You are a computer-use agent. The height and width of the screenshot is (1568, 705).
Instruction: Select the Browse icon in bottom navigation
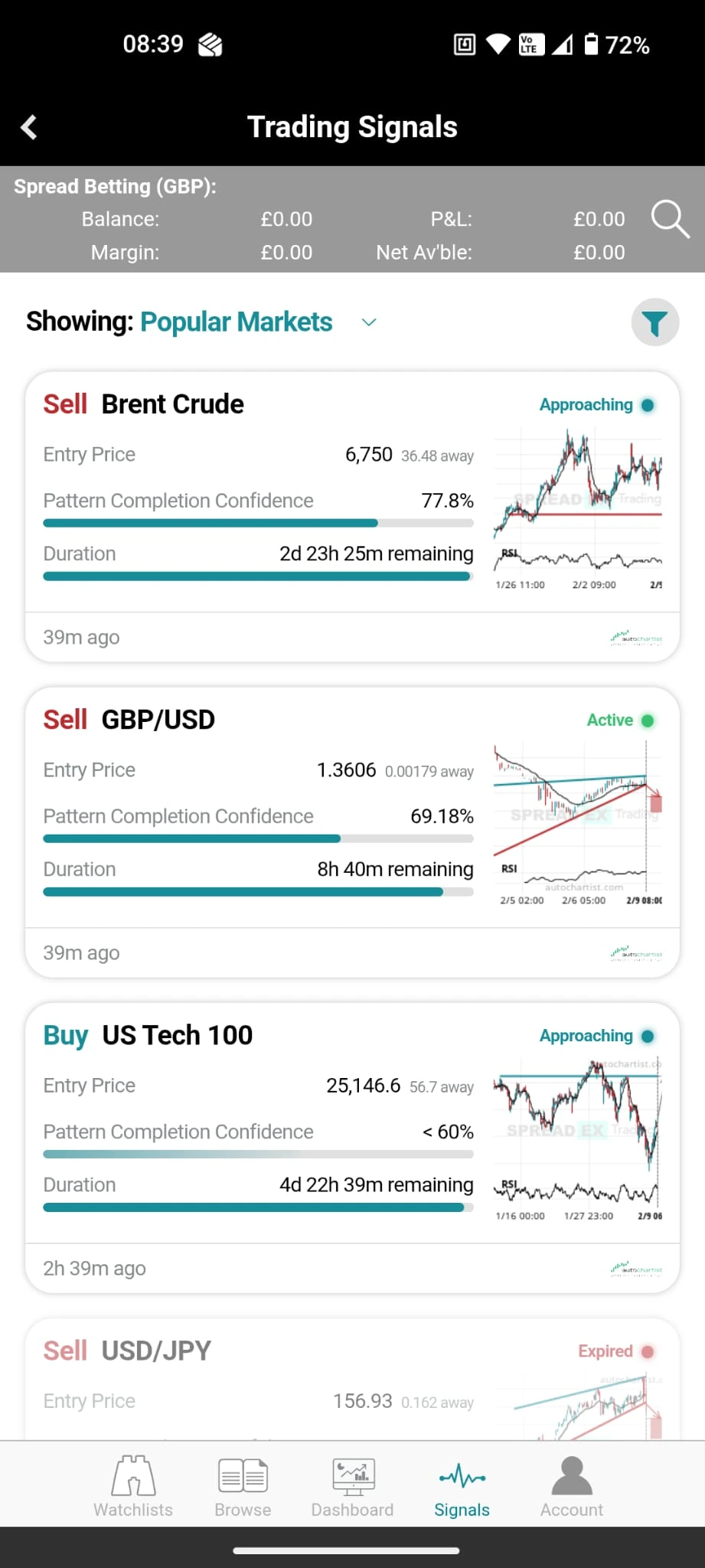[x=242, y=1474]
